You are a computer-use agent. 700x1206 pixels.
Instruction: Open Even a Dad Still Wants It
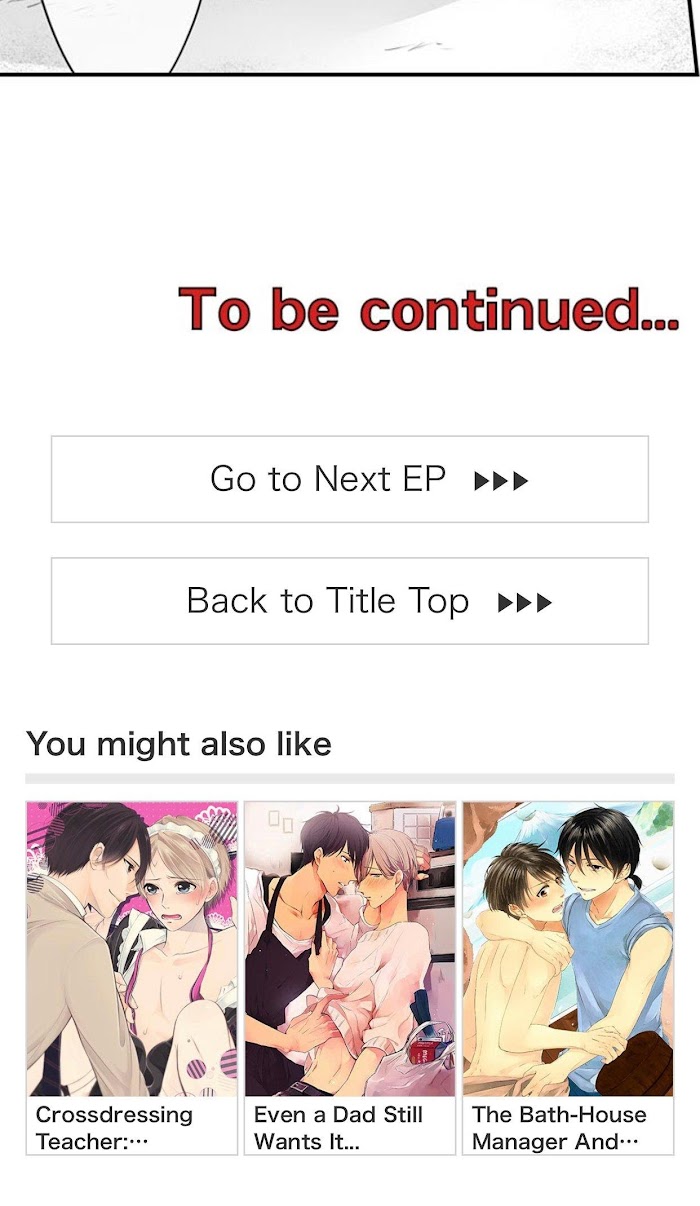coord(349,977)
